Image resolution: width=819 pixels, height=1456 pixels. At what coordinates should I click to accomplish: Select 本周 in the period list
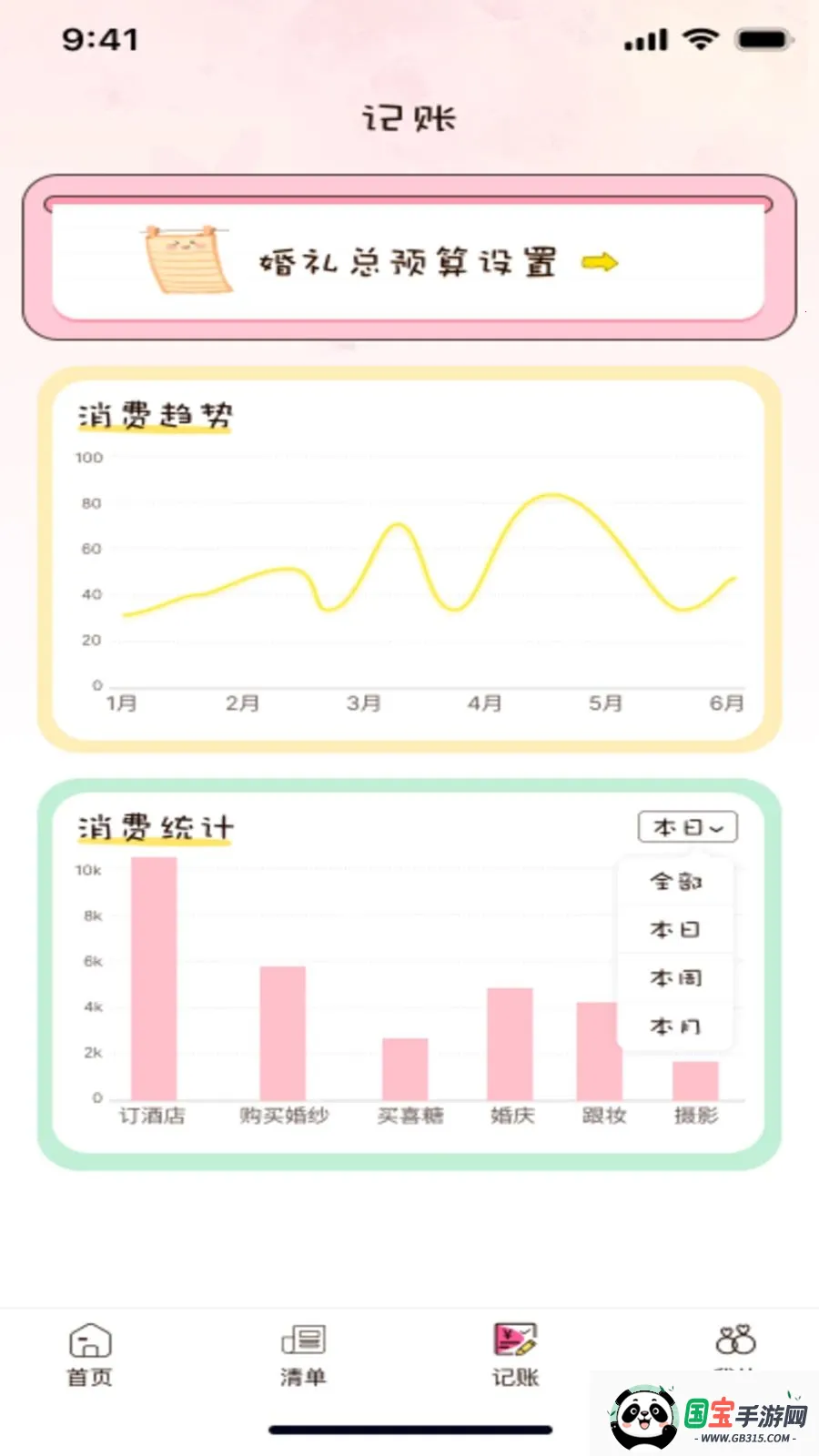[675, 977]
